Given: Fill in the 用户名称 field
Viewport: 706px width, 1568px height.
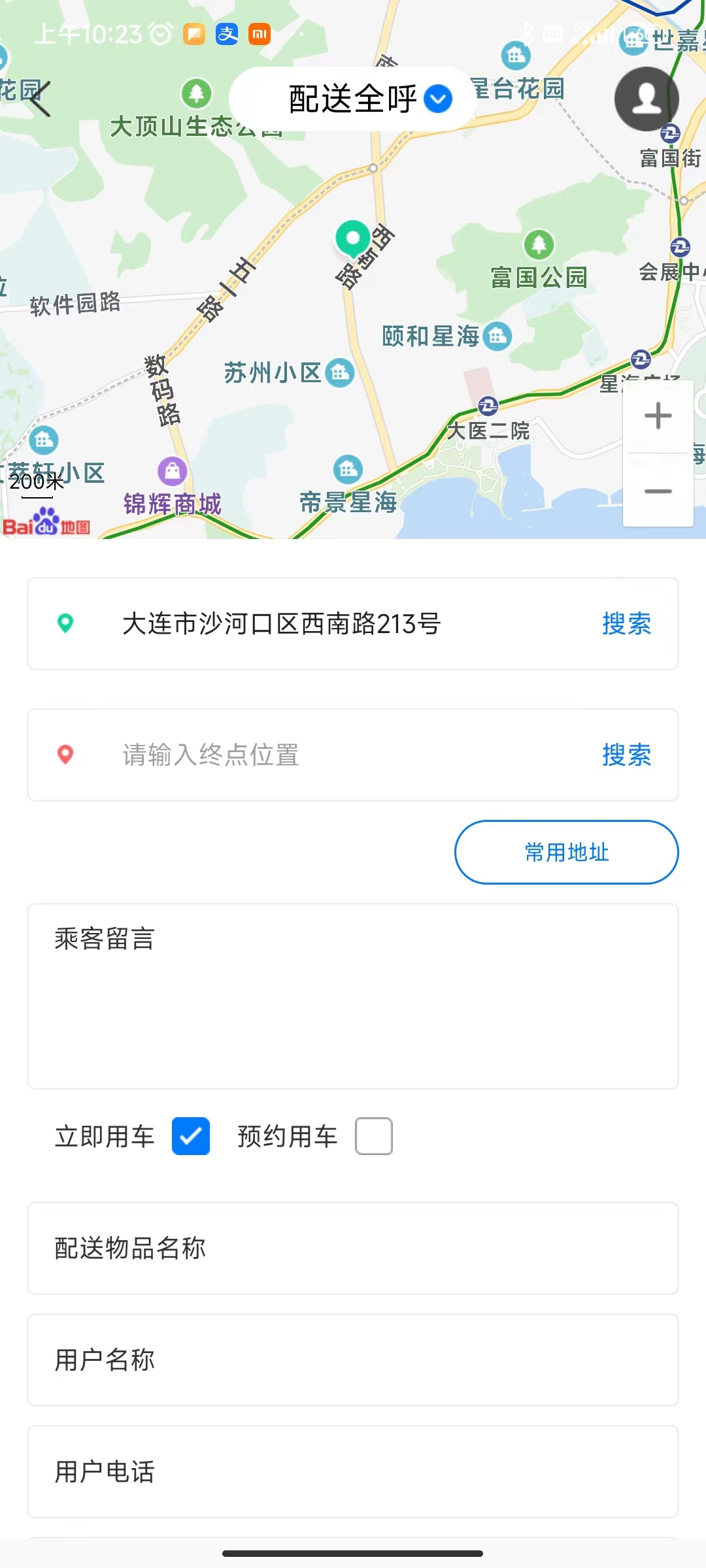Looking at the screenshot, I should coord(353,1360).
